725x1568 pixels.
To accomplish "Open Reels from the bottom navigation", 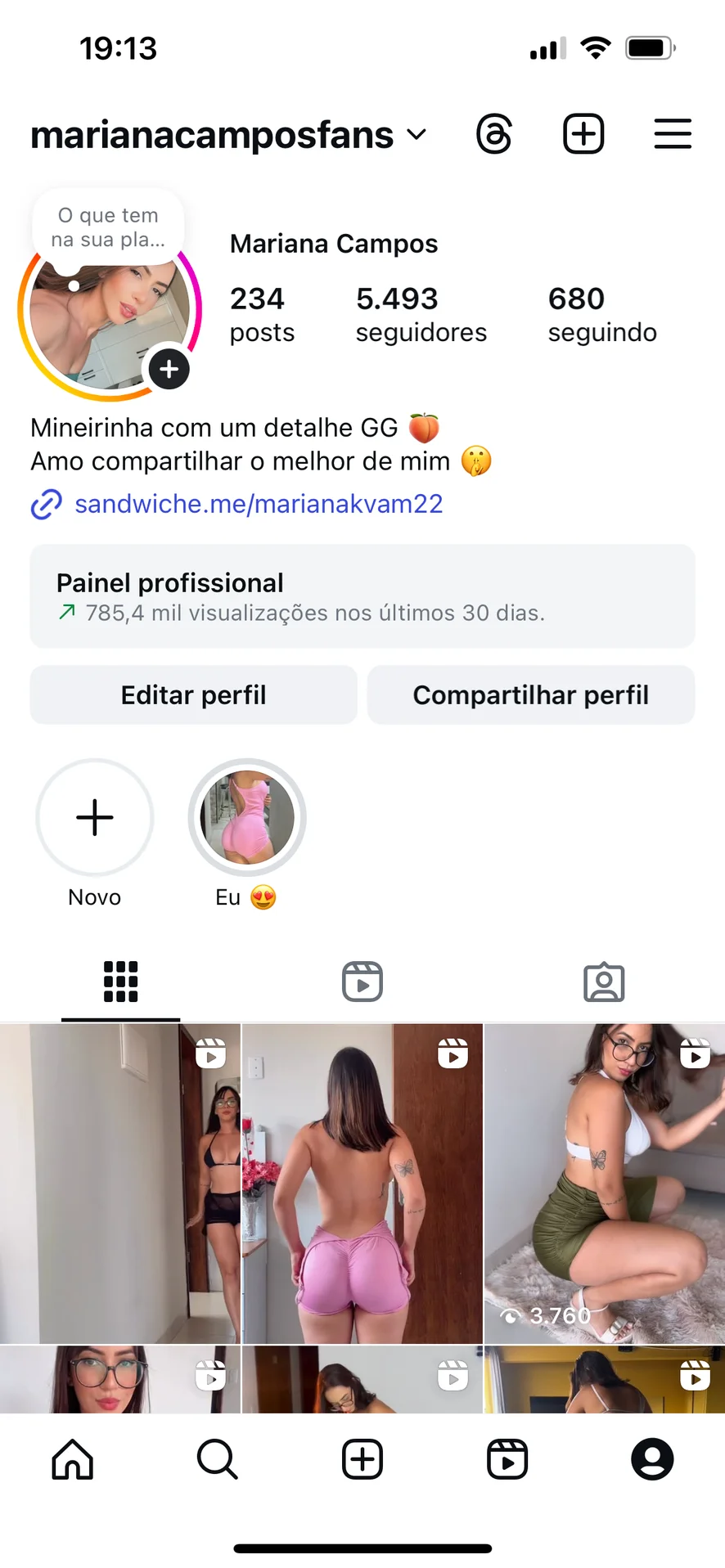I will 507,1459.
